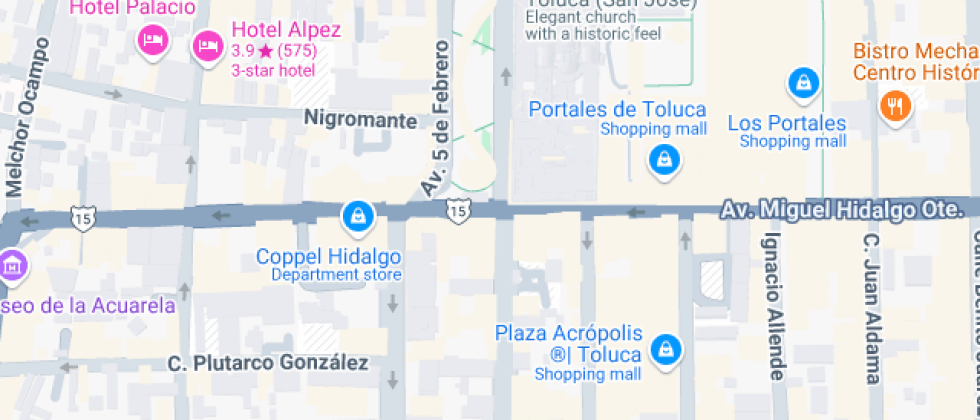Open Portales de Toluca shopping mall pin
The width and height of the screenshot is (980, 420).
tap(662, 159)
